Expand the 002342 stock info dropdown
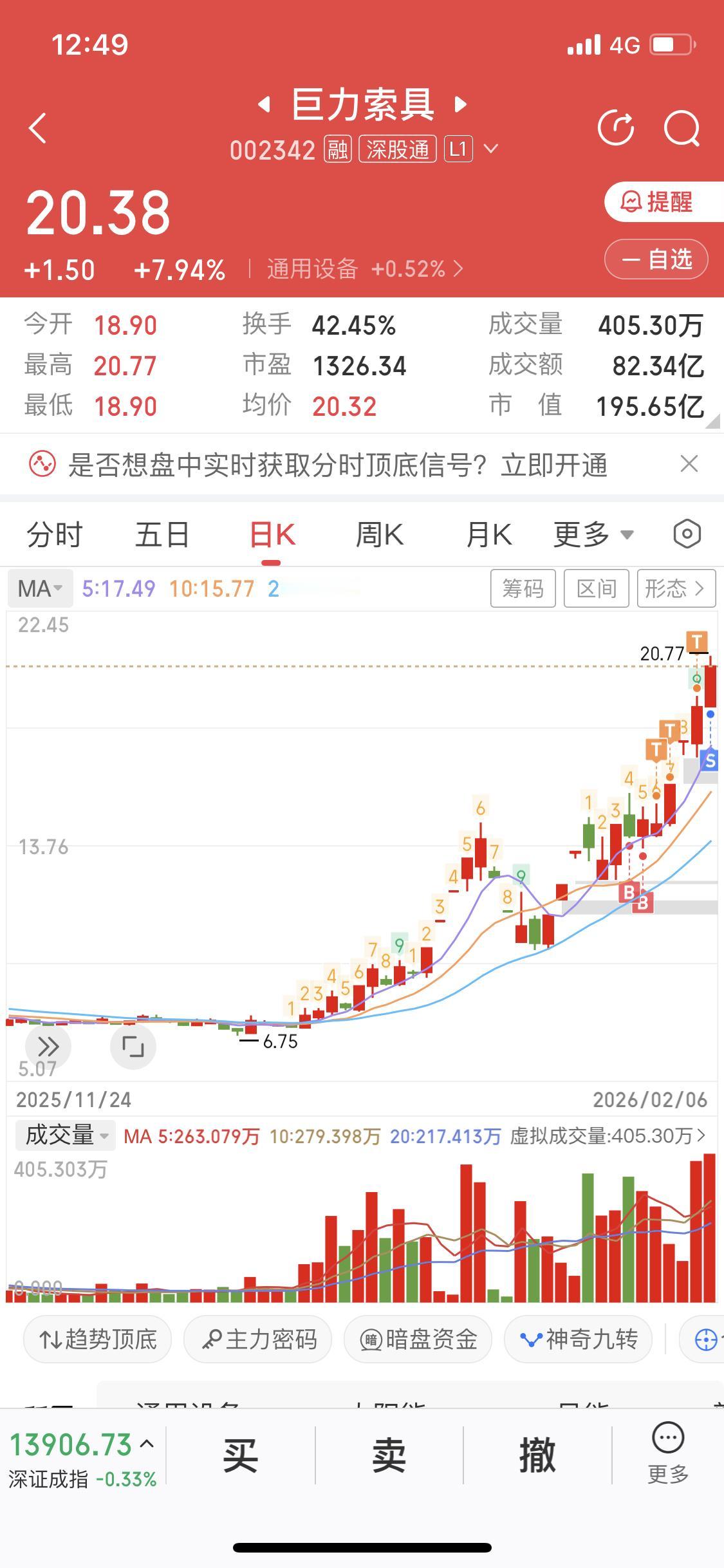 [x=491, y=149]
